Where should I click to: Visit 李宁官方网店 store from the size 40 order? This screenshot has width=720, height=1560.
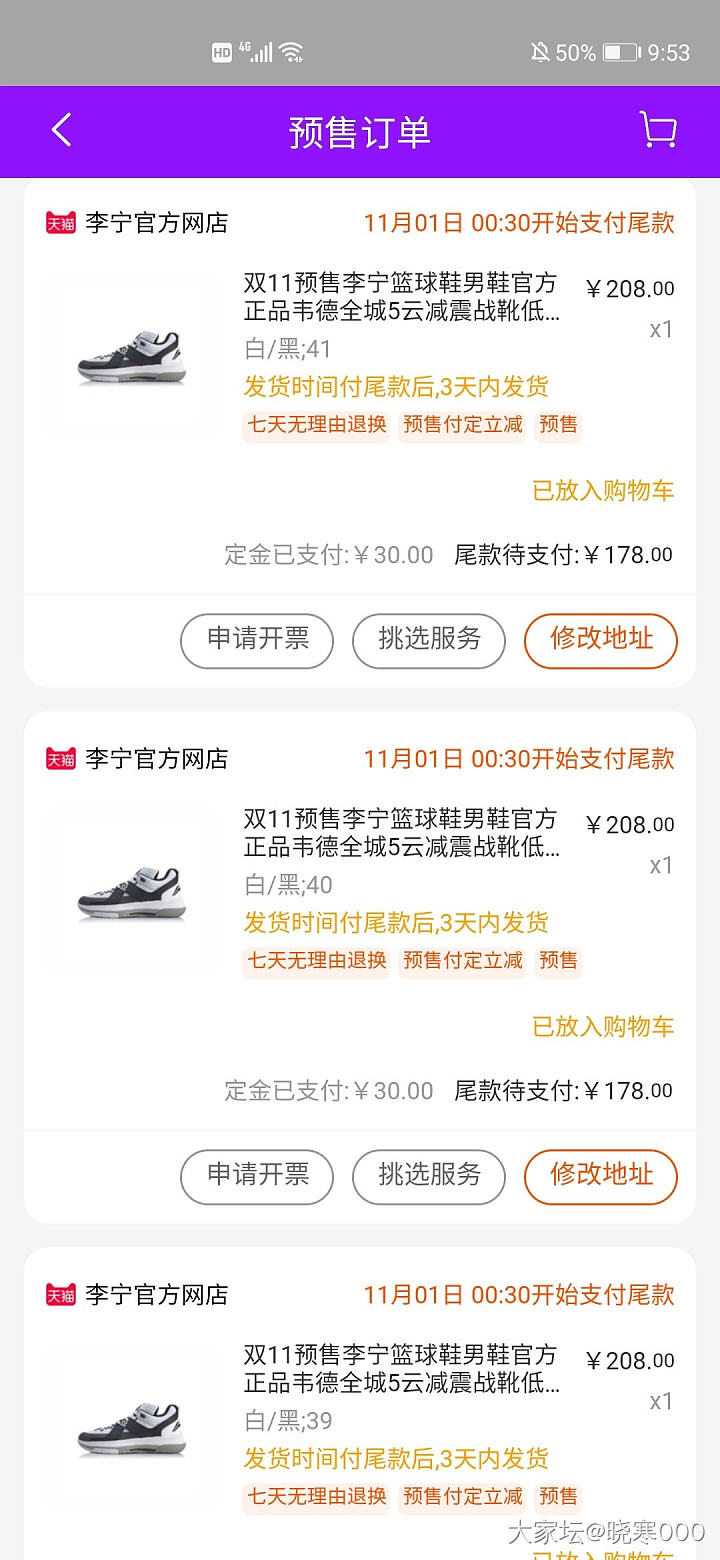point(156,759)
